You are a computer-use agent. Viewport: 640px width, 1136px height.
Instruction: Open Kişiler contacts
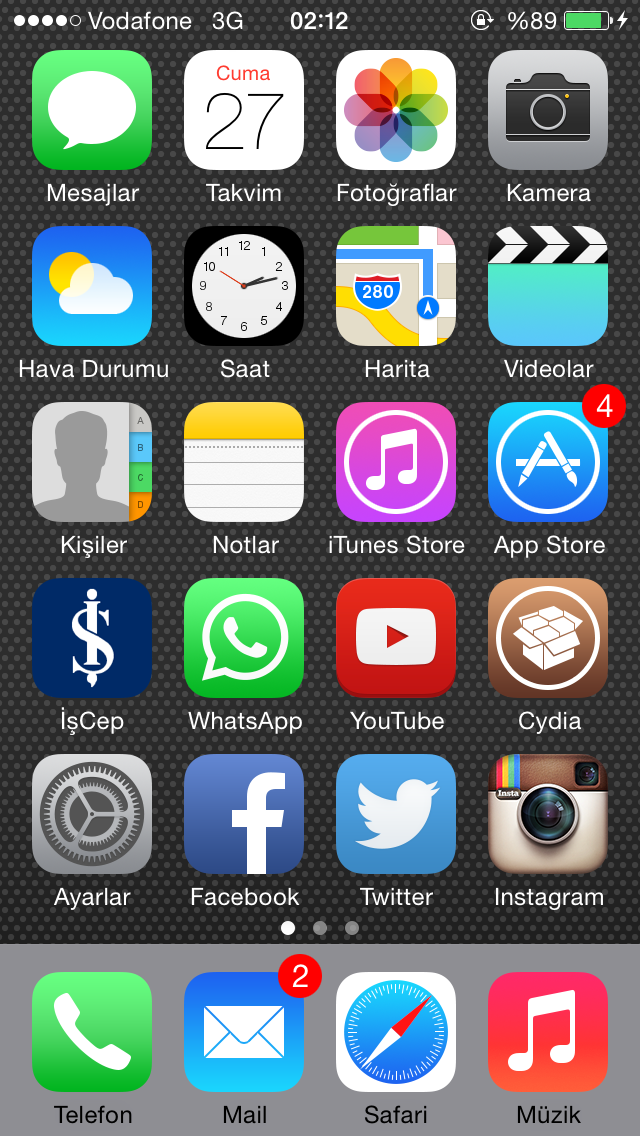[92, 462]
